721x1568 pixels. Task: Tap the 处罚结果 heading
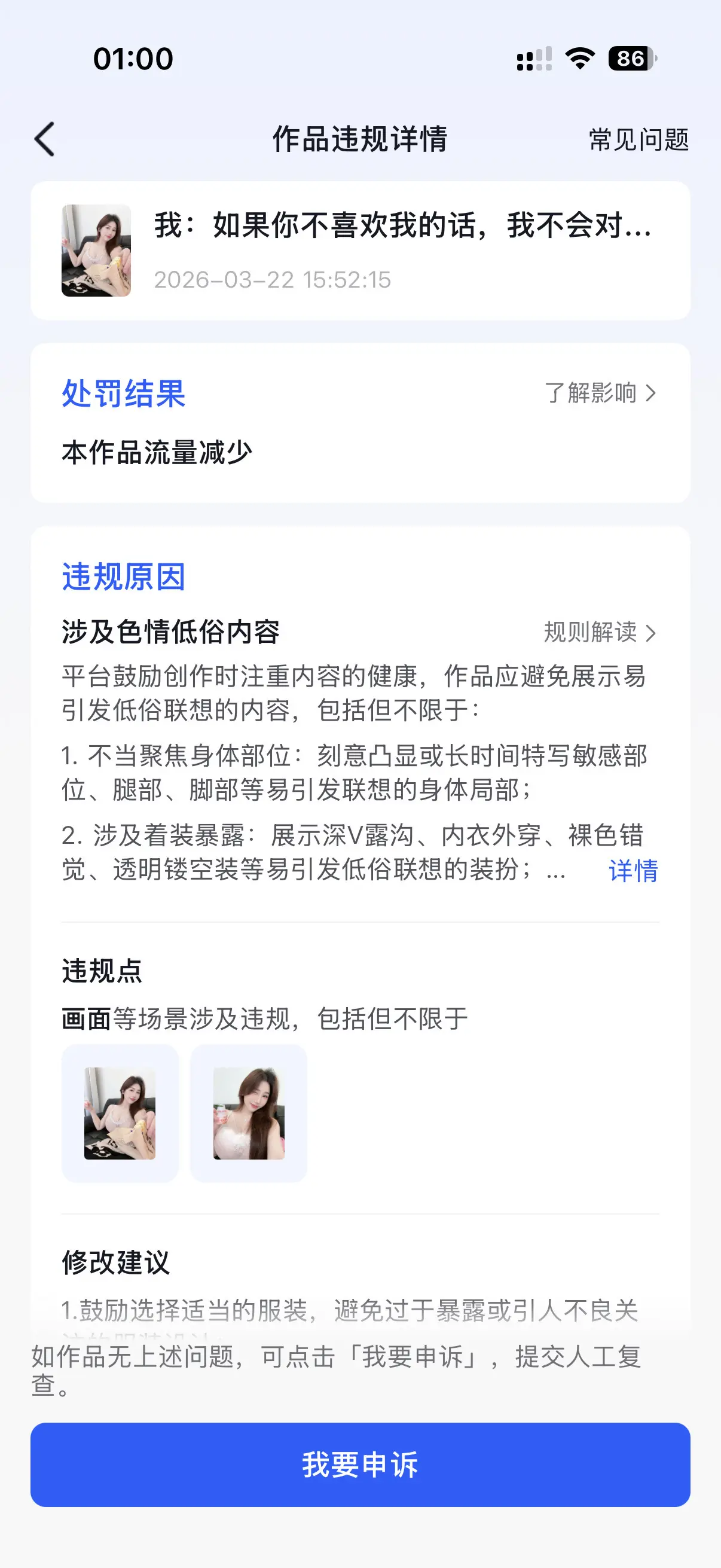[123, 393]
